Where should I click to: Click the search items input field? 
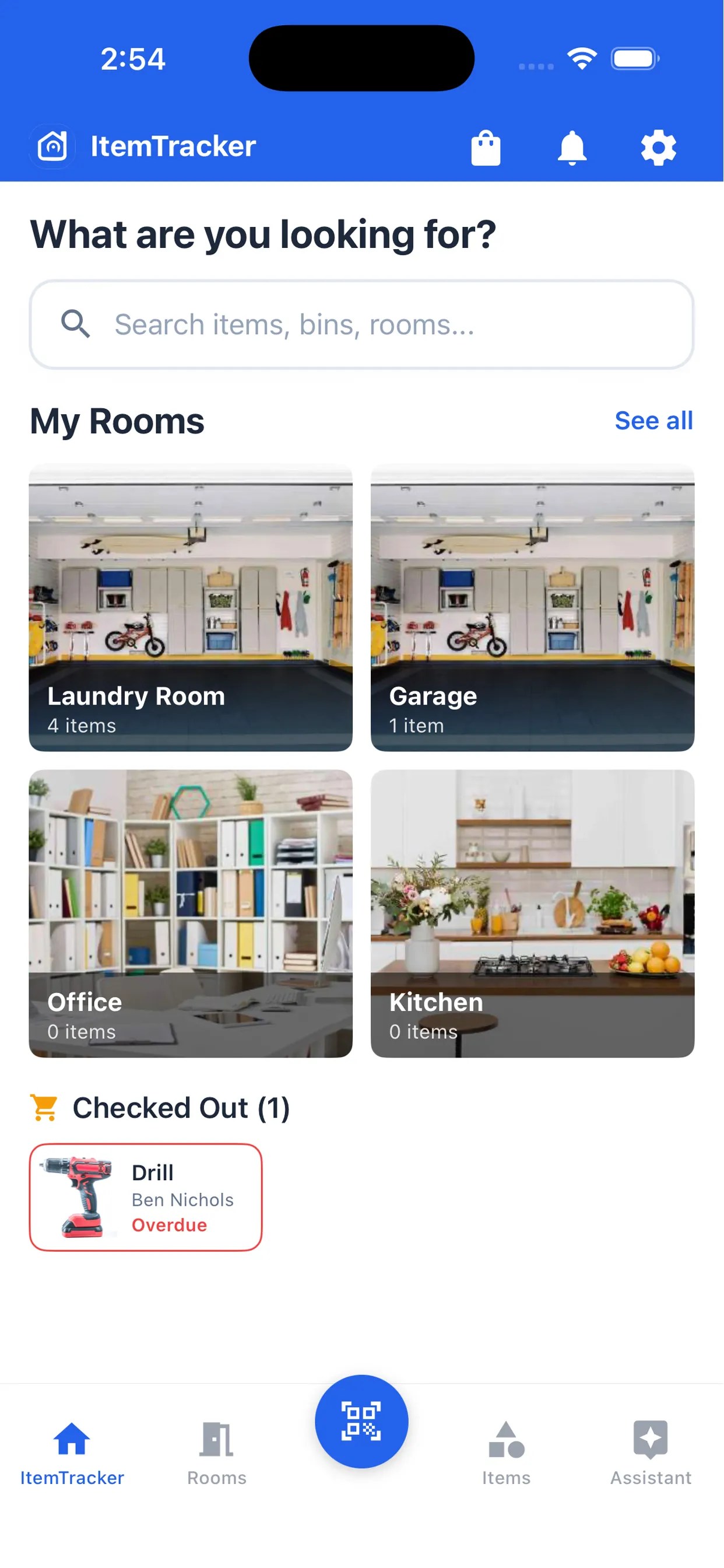361,324
